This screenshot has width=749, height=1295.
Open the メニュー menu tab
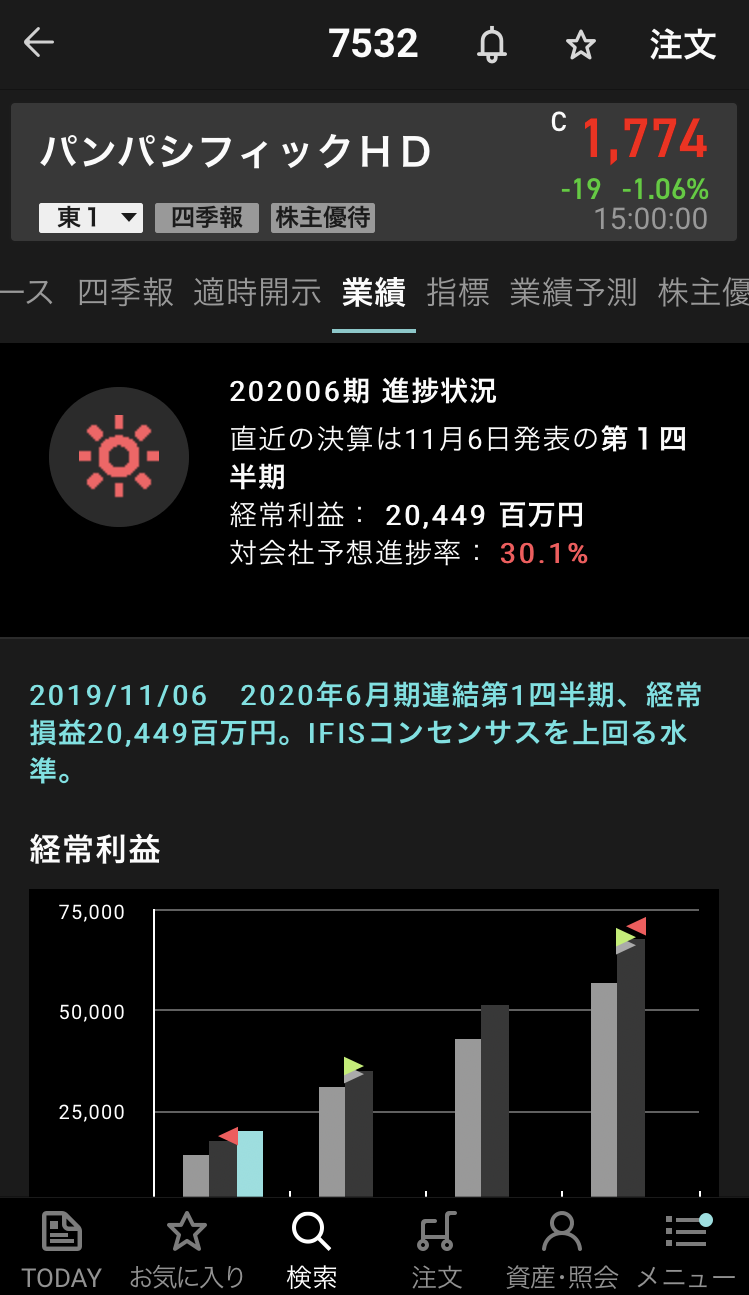pyautogui.click(x=686, y=1248)
